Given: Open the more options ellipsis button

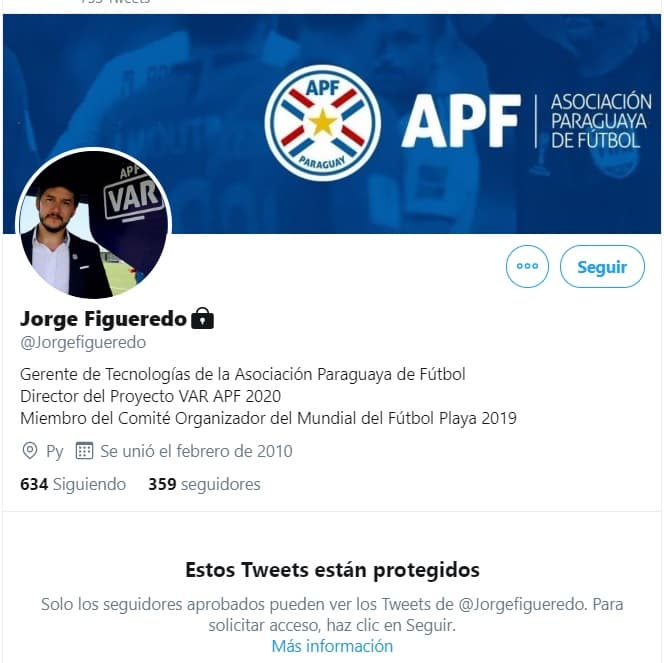Looking at the screenshot, I should pos(527,267).
